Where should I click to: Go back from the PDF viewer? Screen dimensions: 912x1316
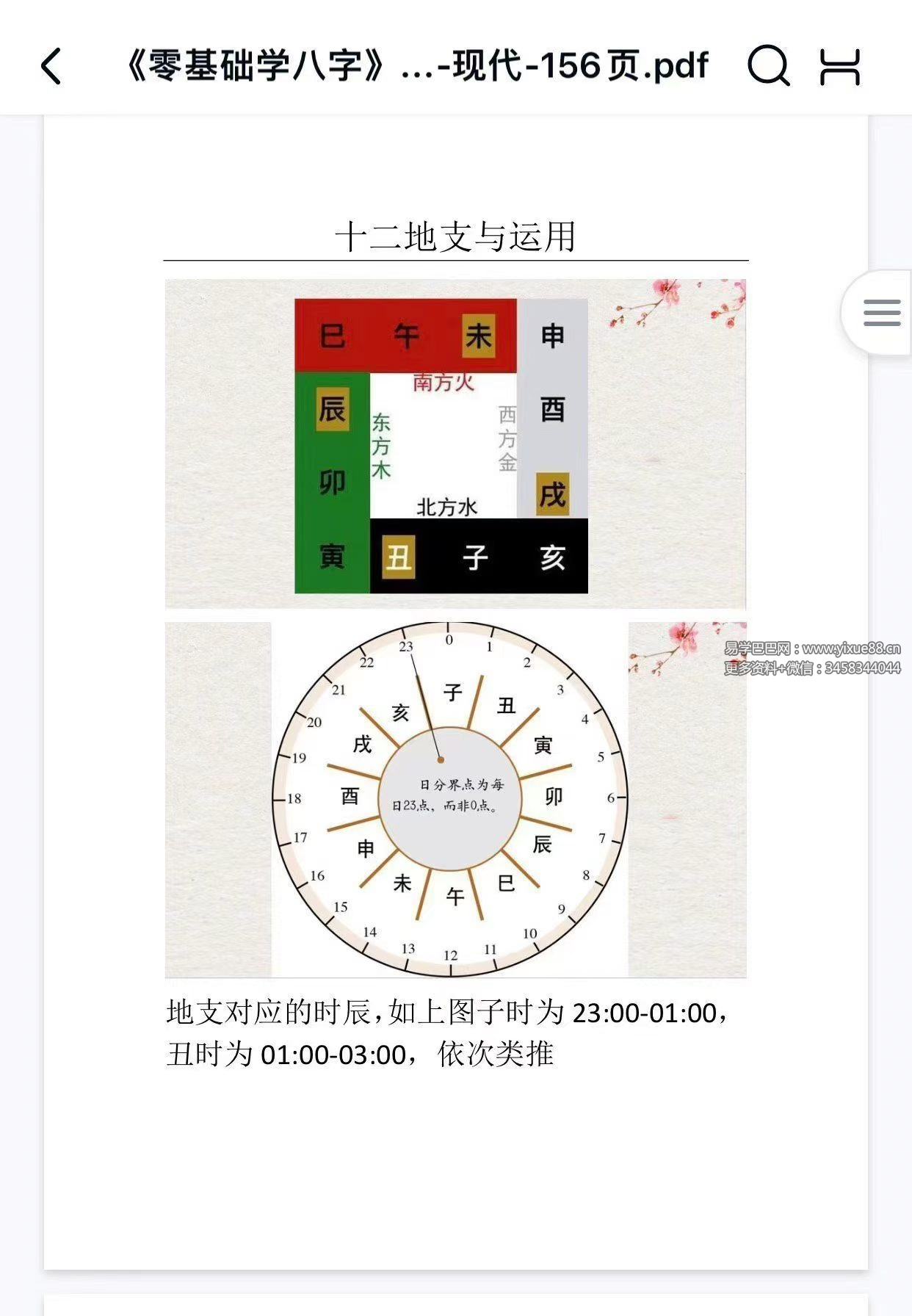click(x=51, y=67)
